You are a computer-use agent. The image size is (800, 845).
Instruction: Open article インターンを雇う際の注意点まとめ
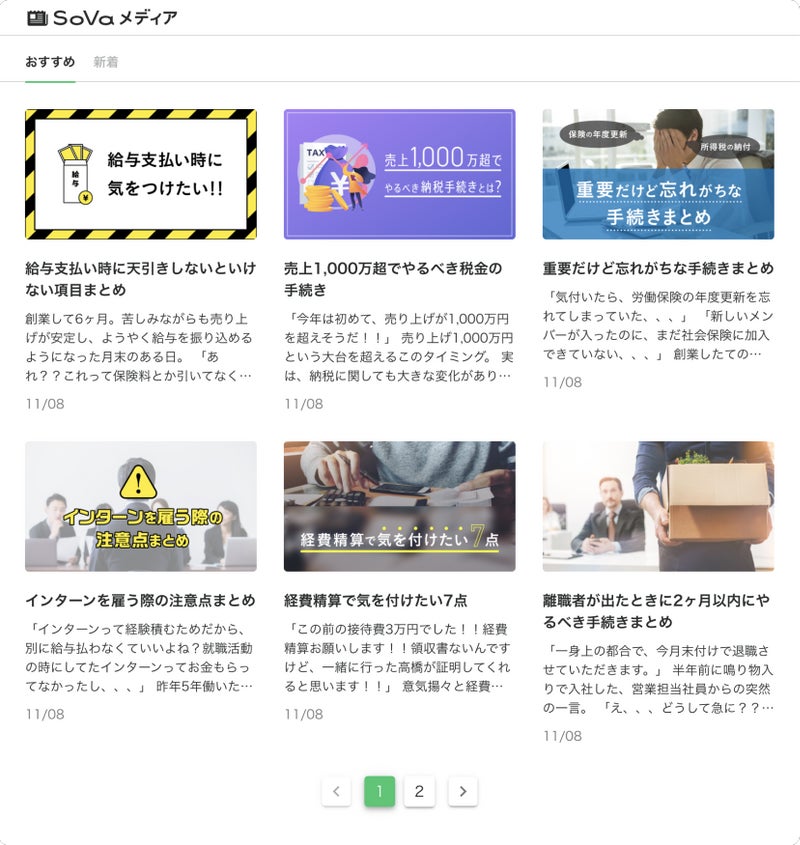coord(140,600)
